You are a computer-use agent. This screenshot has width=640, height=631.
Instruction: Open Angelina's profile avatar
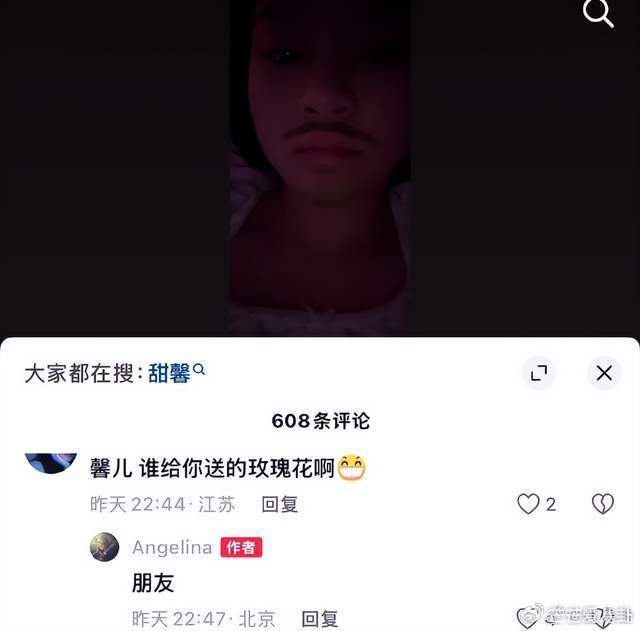(x=104, y=547)
